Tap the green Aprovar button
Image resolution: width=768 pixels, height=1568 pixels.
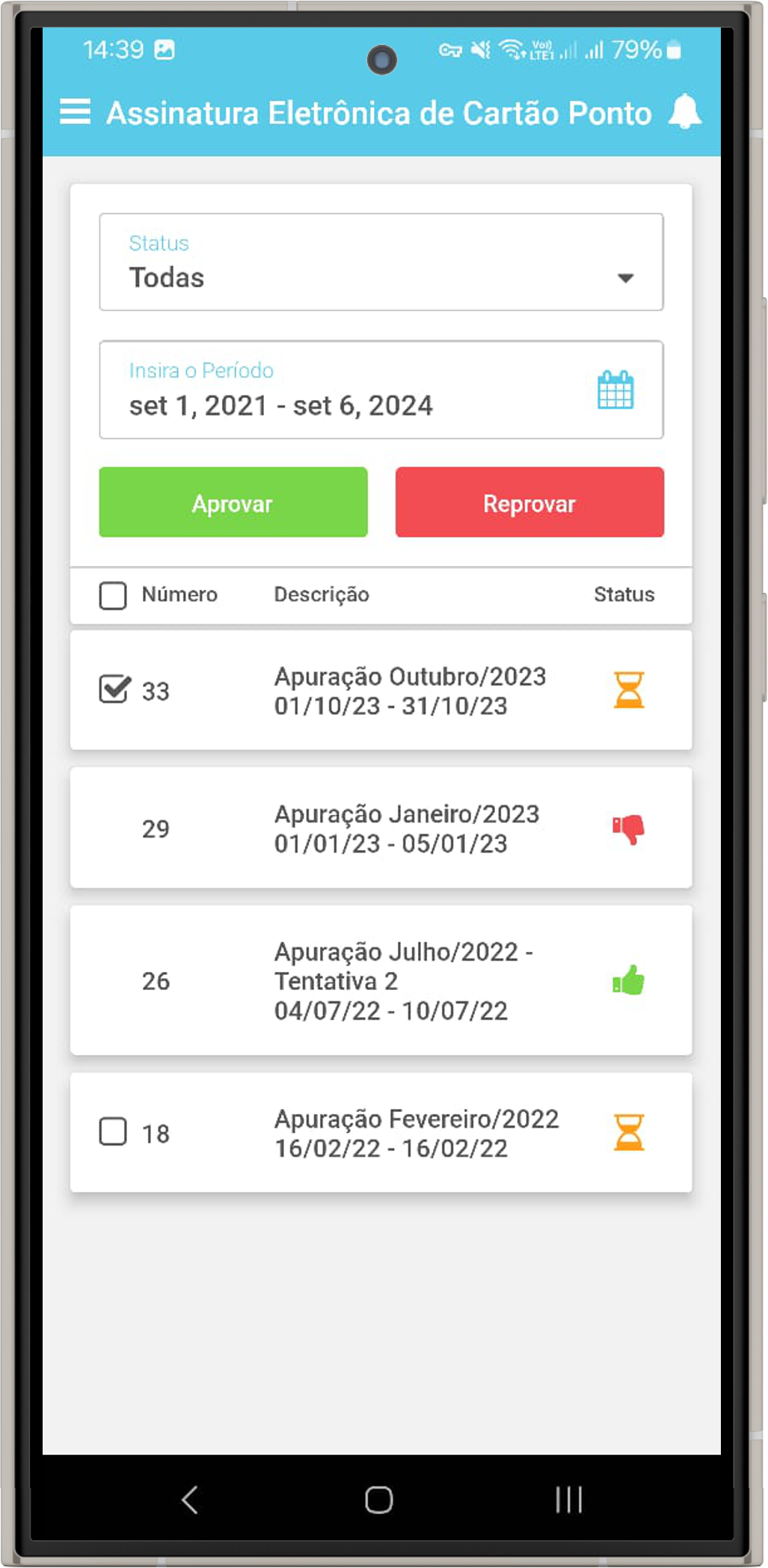pos(233,502)
